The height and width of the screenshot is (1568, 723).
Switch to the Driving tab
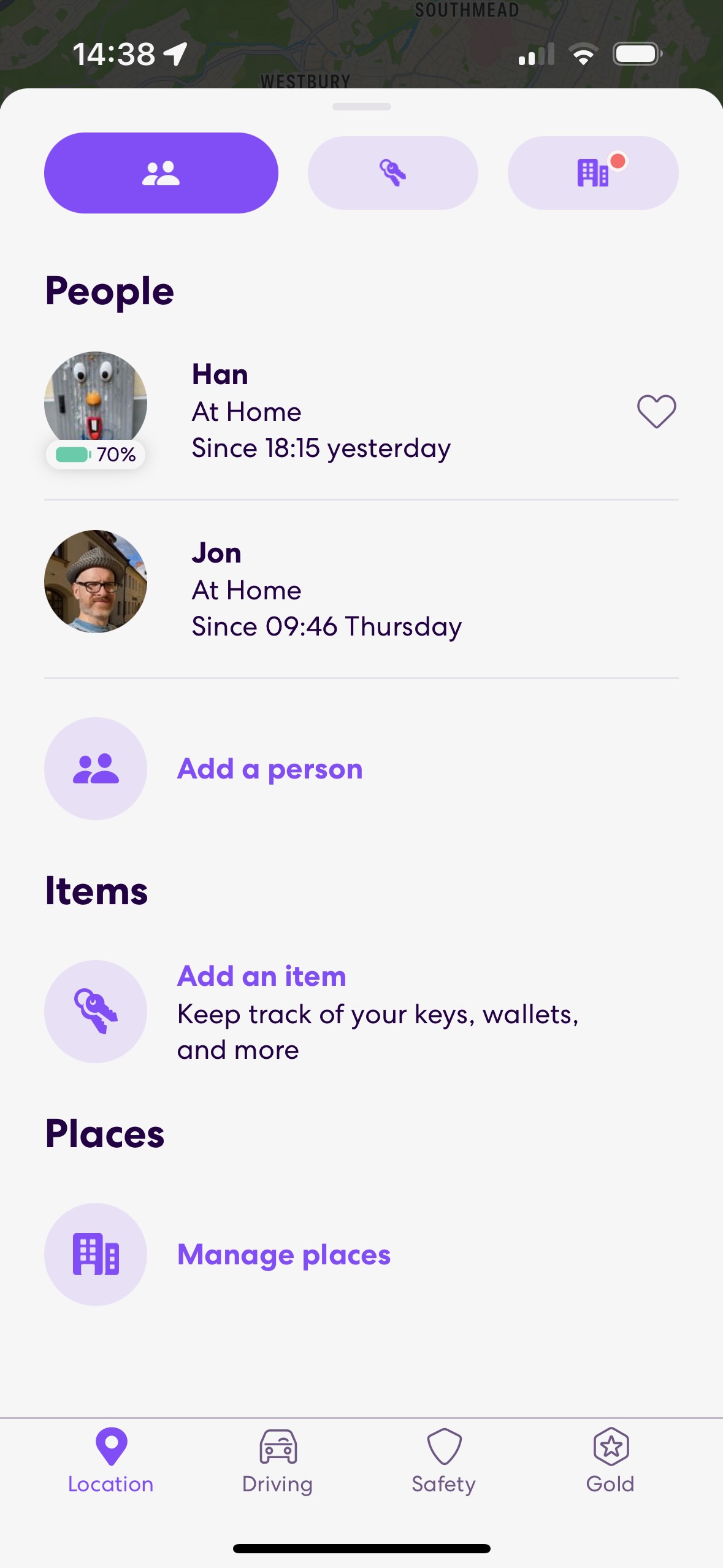click(x=278, y=1461)
